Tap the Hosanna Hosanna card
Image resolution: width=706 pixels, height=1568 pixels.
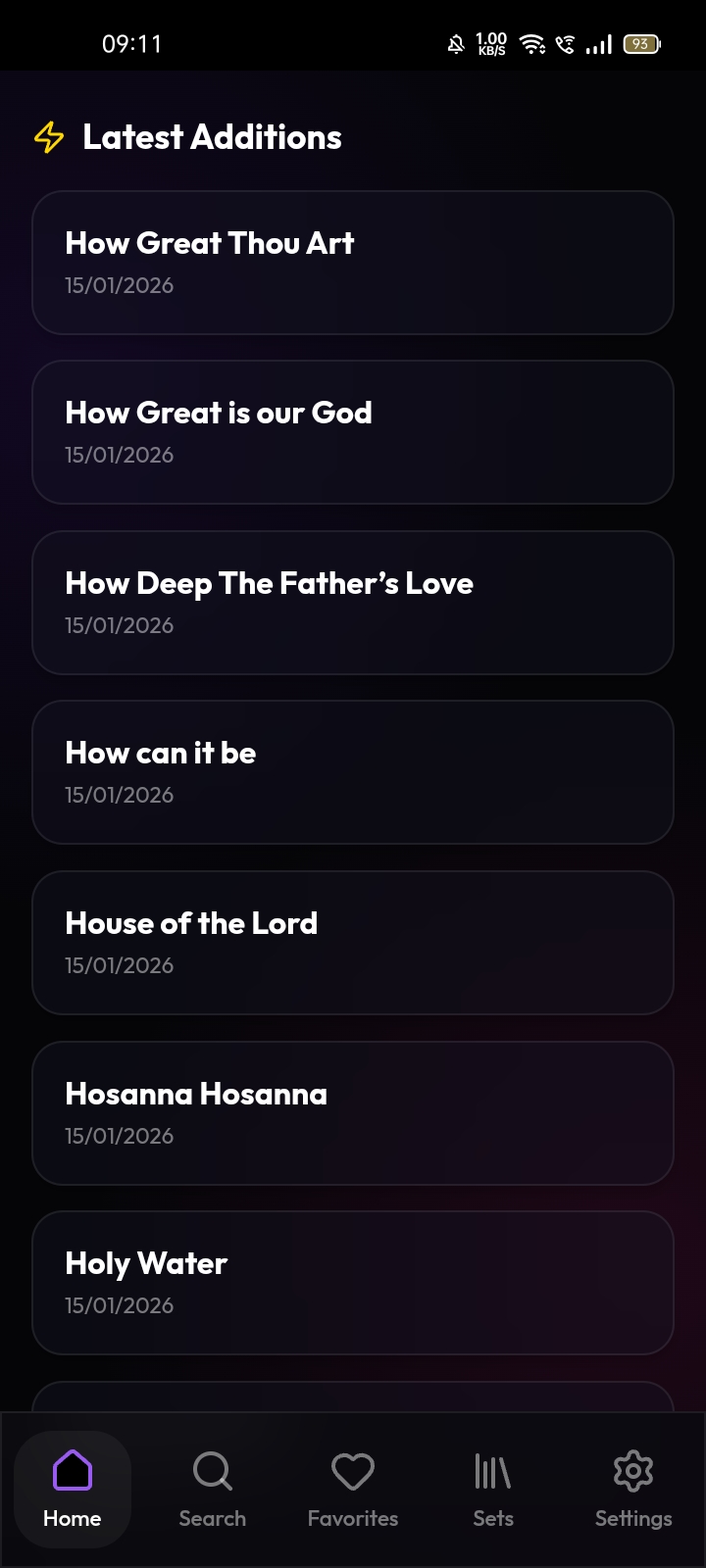tap(353, 1113)
